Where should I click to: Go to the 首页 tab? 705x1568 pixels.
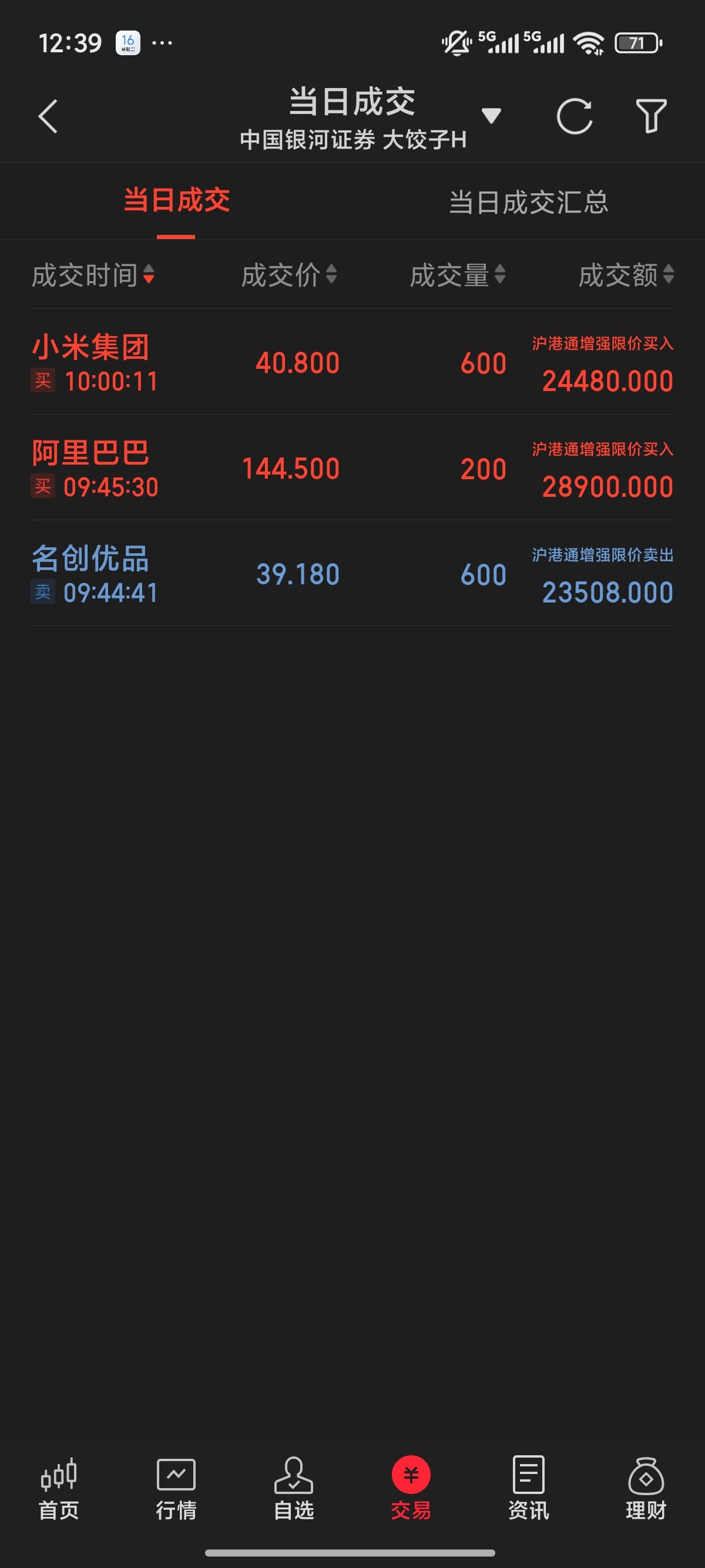click(58, 1489)
